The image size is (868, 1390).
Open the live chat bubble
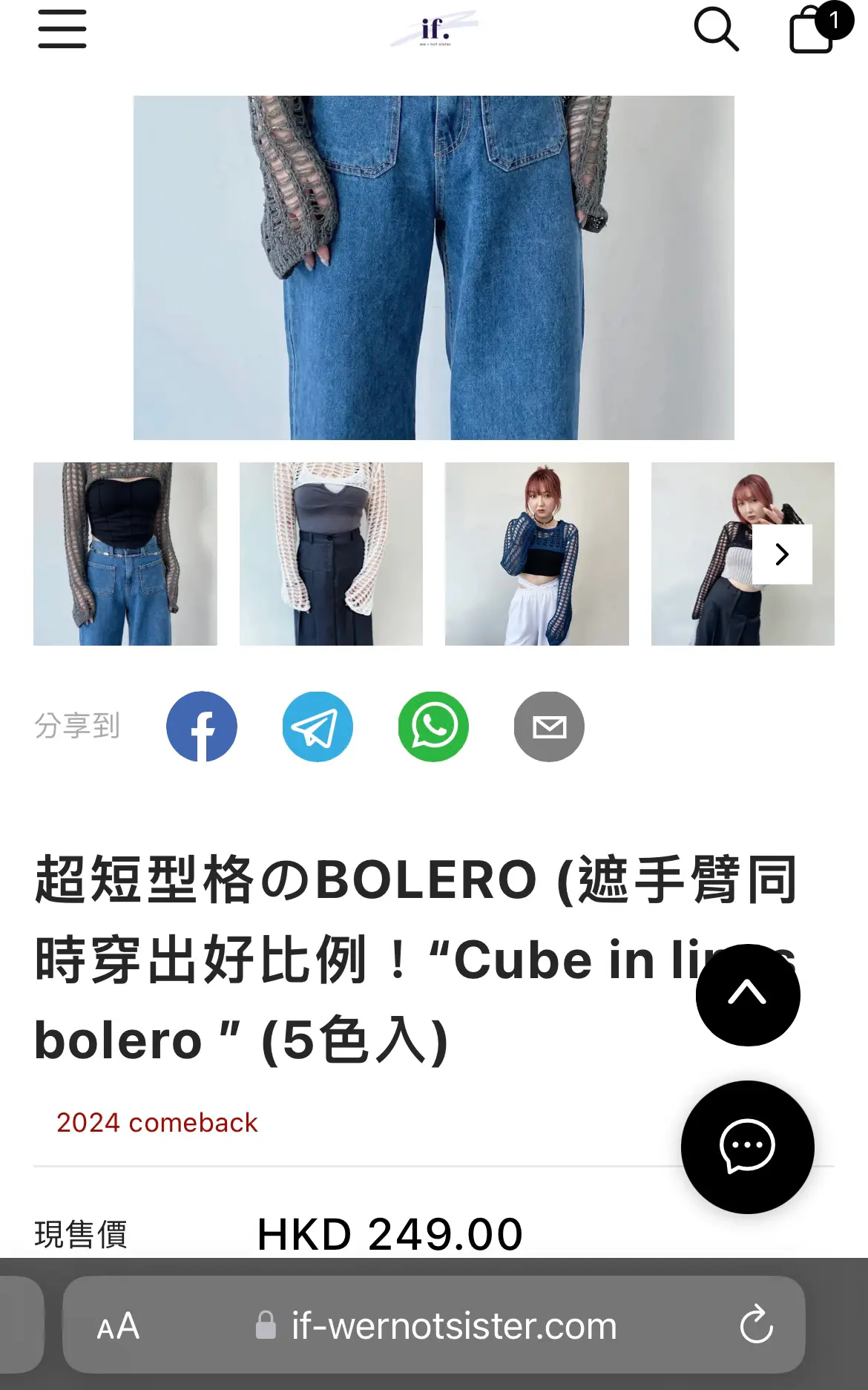(x=748, y=1147)
